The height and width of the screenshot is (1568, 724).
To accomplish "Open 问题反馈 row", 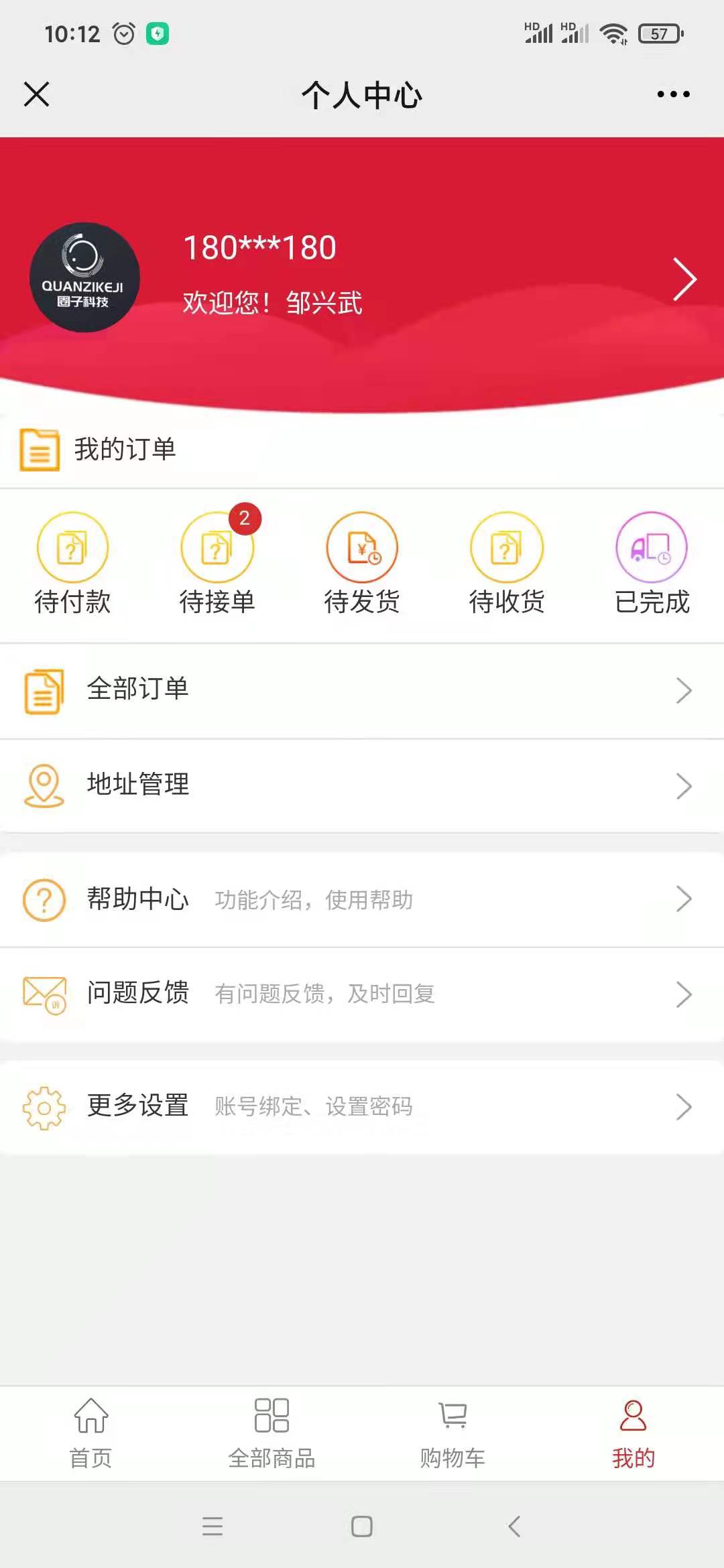I will tap(362, 994).
